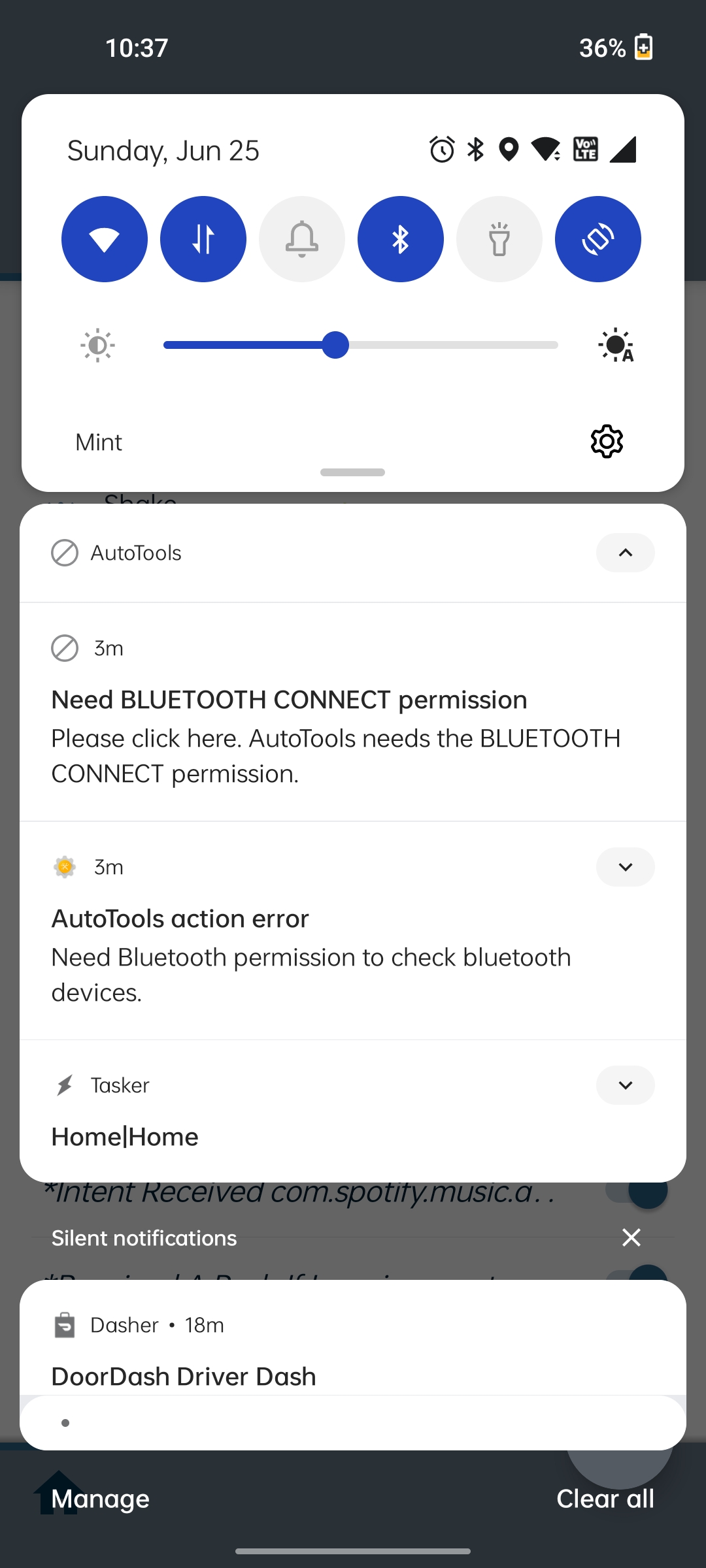
Task: Open settings gear icon
Action: pos(607,442)
